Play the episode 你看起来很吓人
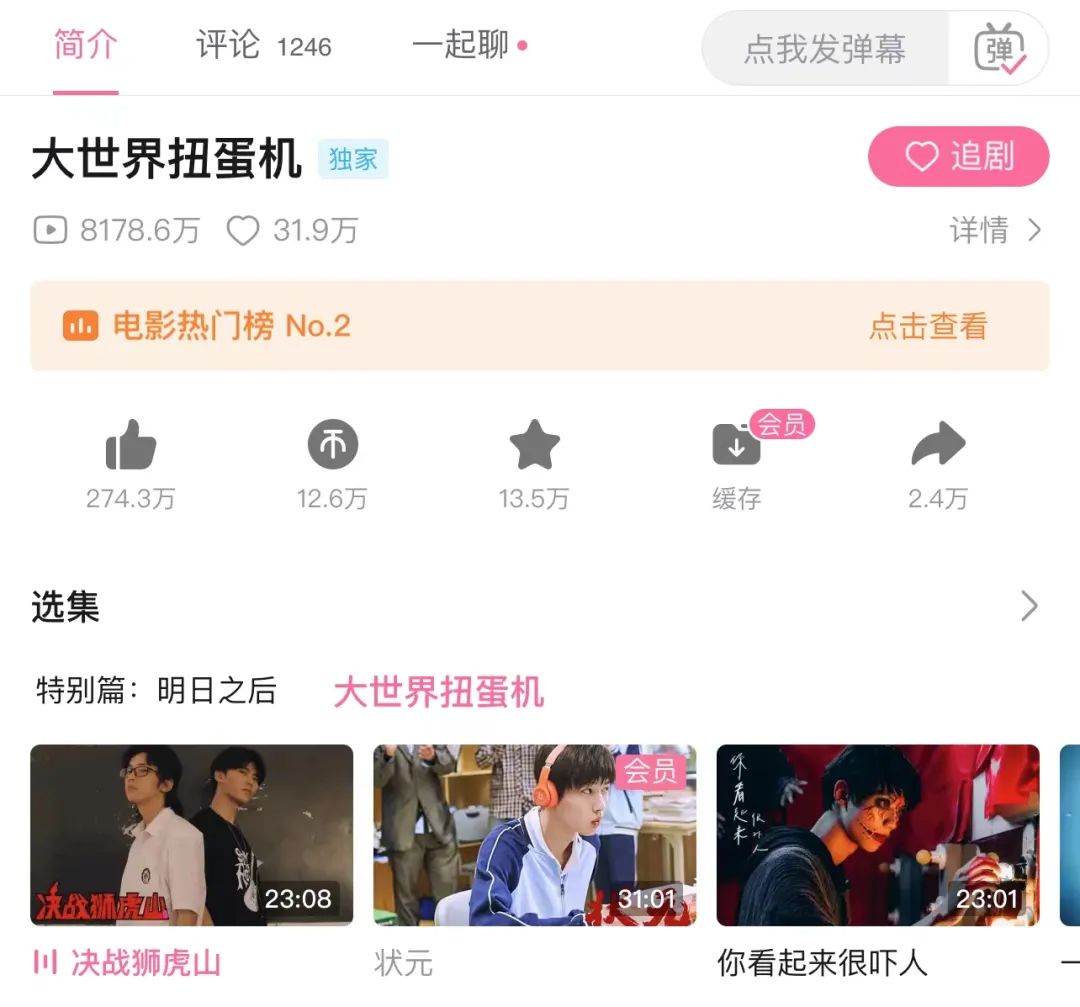Image resolution: width=1080 pixels, height=1007 pixels. coord(877,835)
